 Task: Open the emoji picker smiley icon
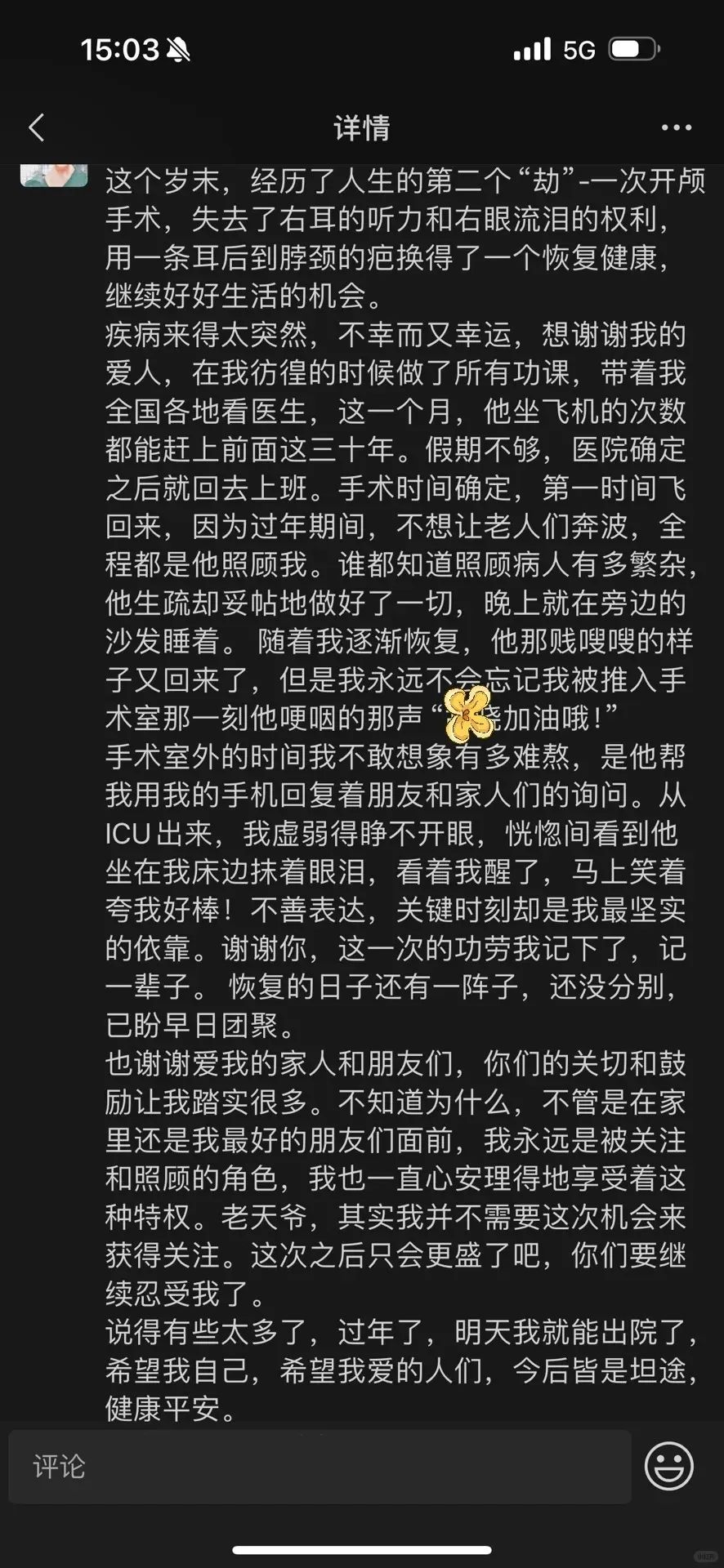pos(668,1466)
